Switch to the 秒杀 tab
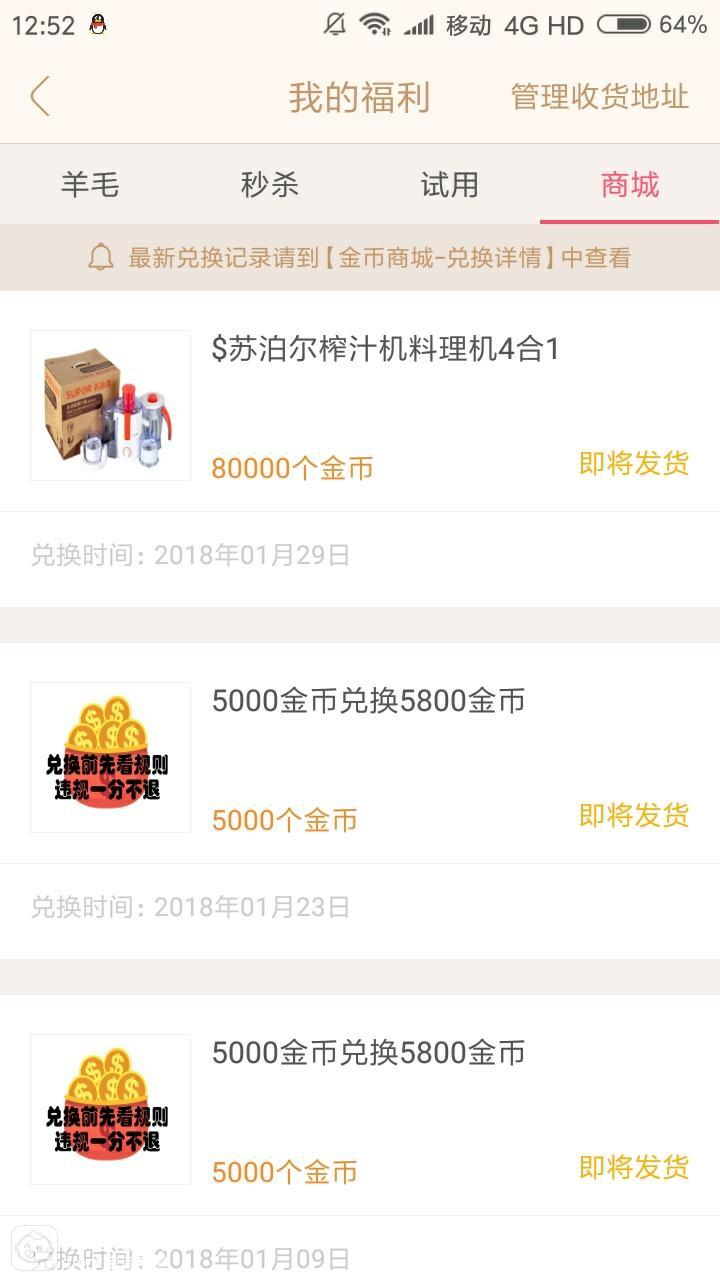 (x=270, y=185)
